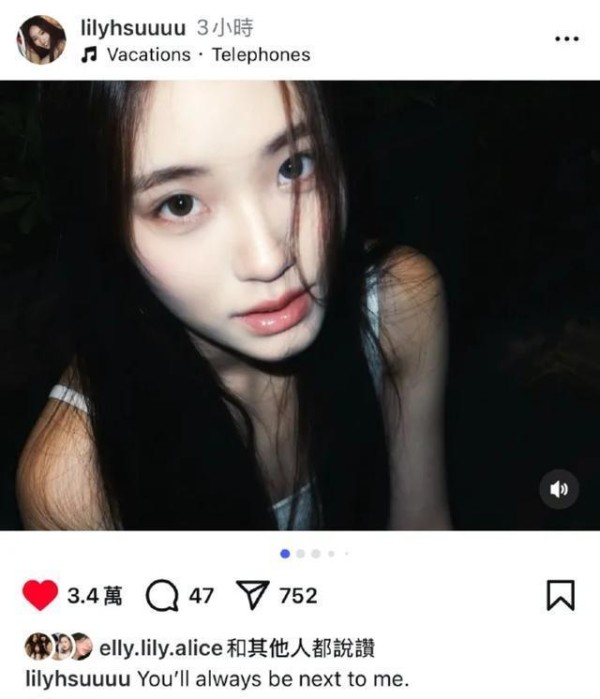Unlike the post with the red heart
Viewport: 600px width, 699px height.
[40, 596]
